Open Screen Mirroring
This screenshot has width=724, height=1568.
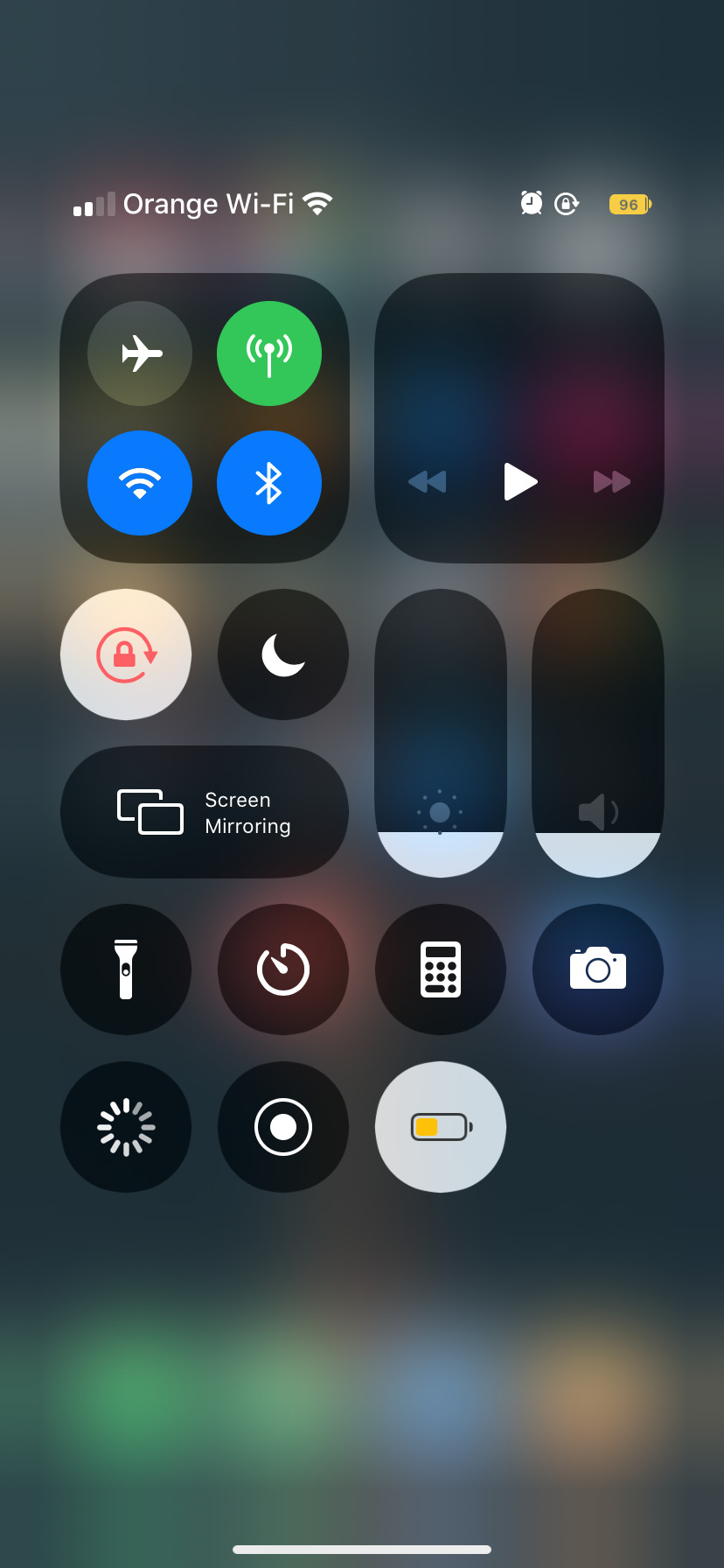(x=205, y=812)
